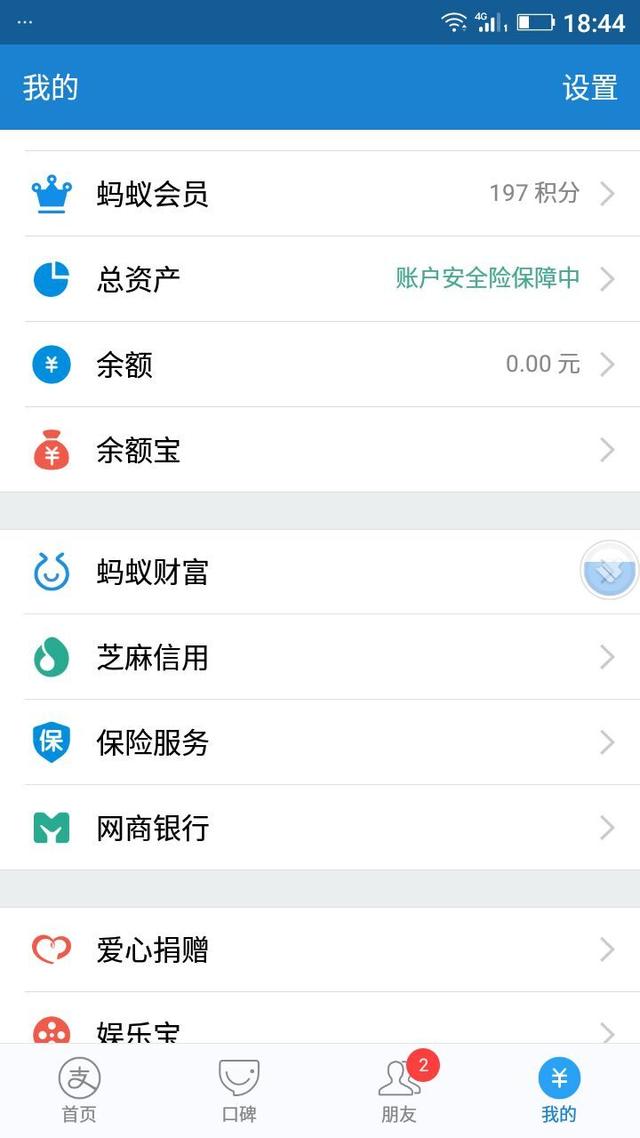Open 设置 in the top bar
The width and height of the screenshot is (640, 1138).
tap(589, 88)
